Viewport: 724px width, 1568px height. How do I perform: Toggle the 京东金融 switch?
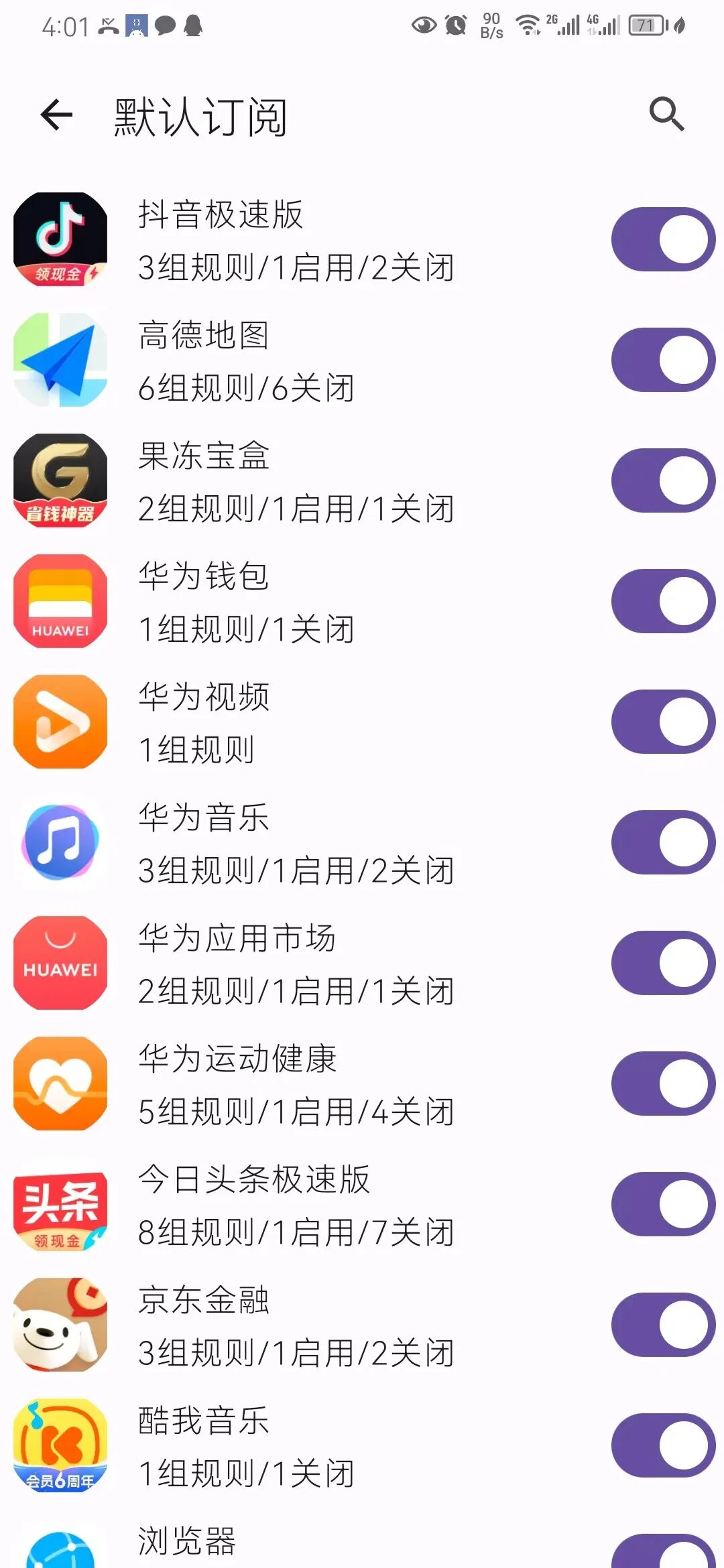coord(663,1325)
